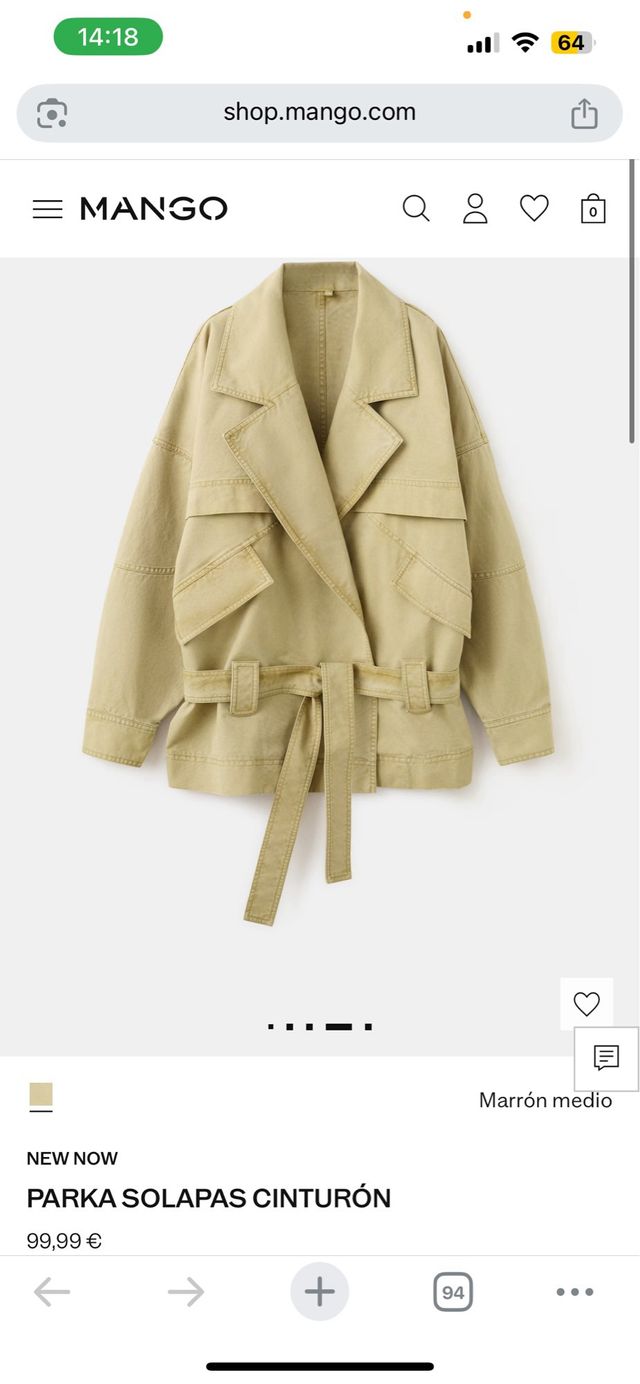
Task: Show the 94 open tabs
Action: coord(453,1292)
